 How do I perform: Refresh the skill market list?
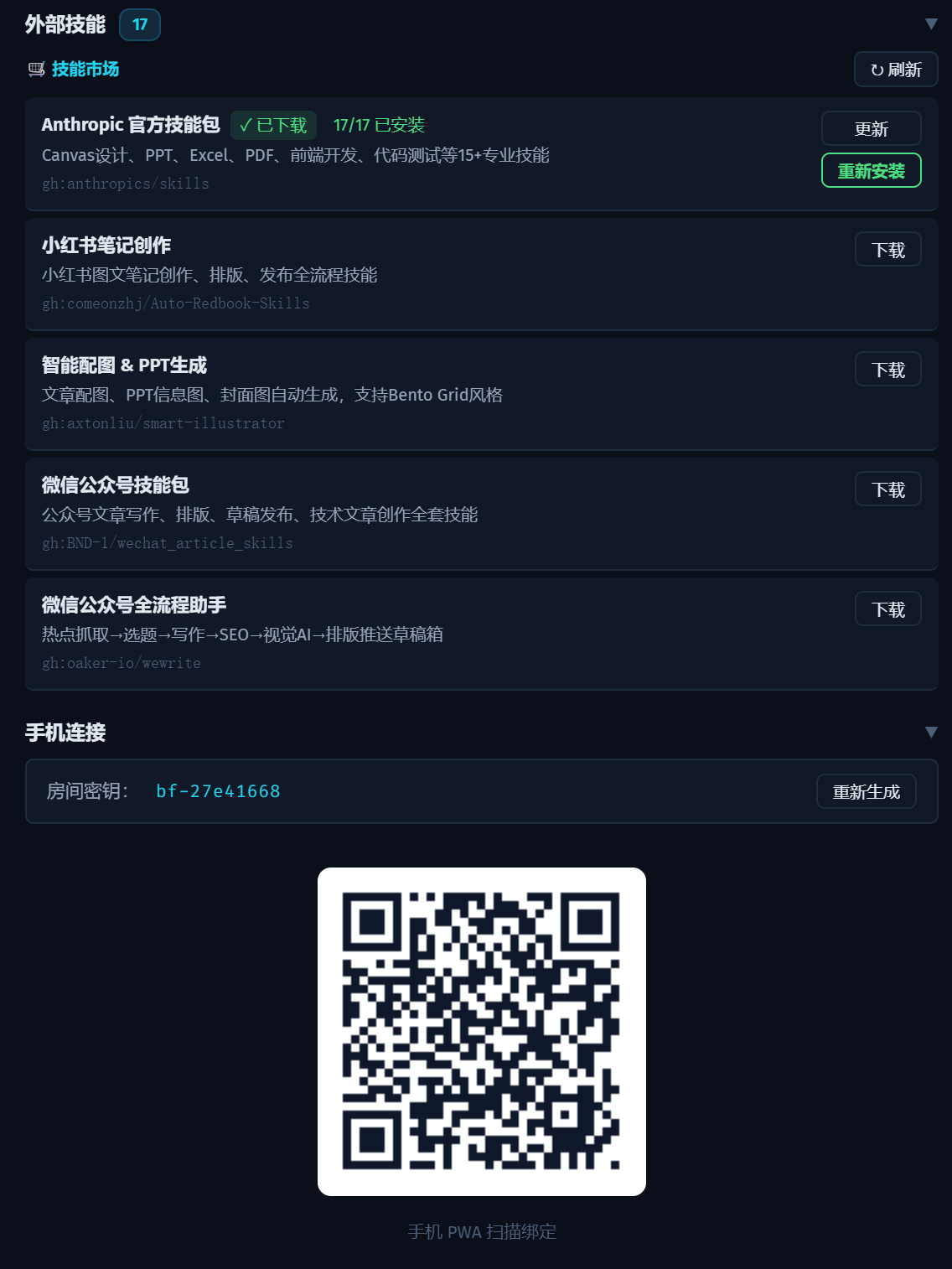coord(895,70)
